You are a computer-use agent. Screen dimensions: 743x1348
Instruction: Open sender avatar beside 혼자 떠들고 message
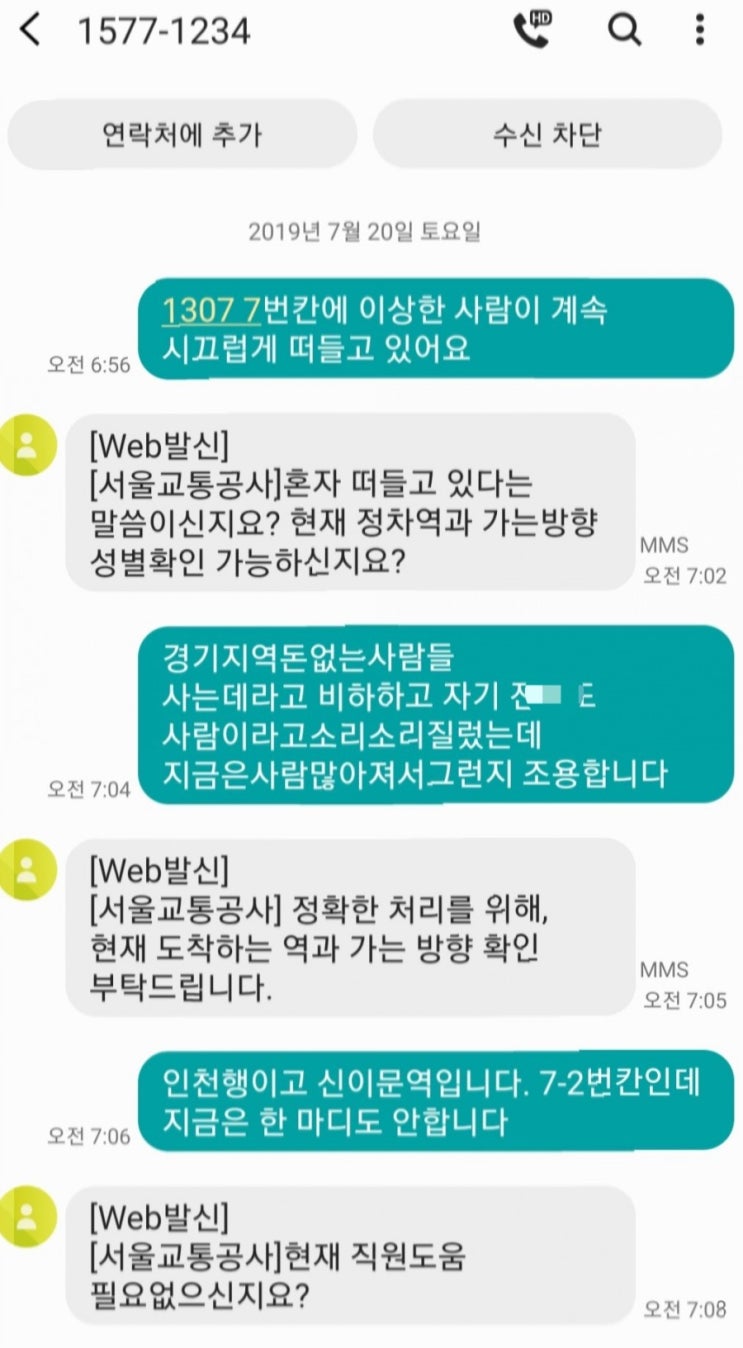pos(27,442)
